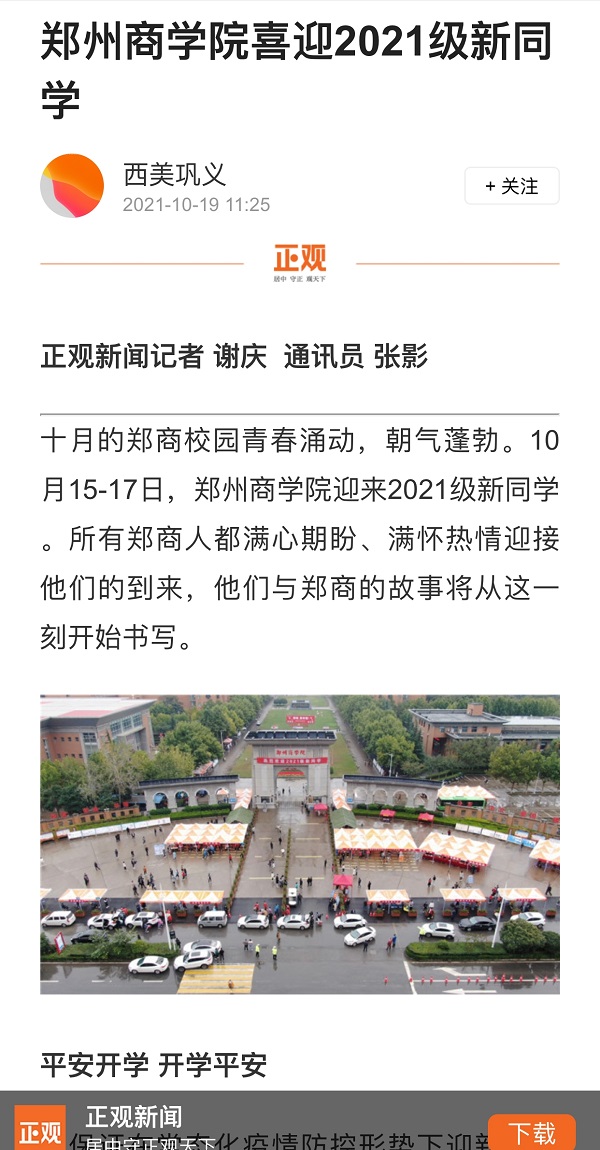Tap the 下载 button for 正观新闻
Viewport: 600px width, 1150px height.
(x=532, y=1132)
